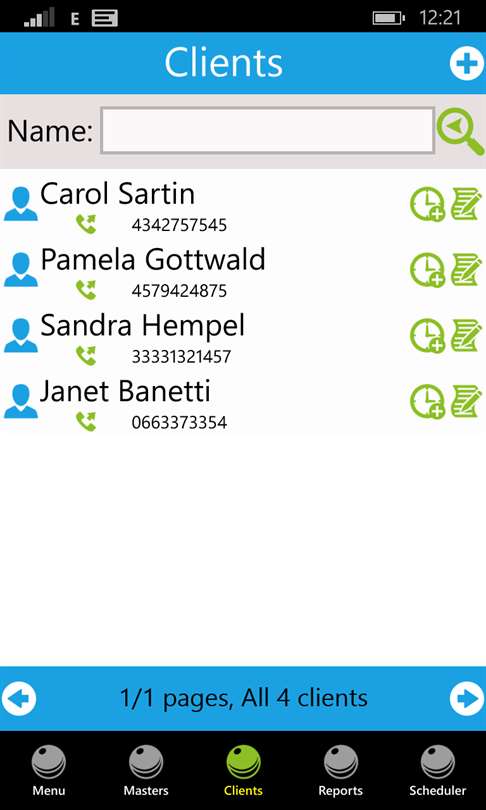Image resolution: width=486 pixels, height=810 pixels.
Task: Focus the Name search field
Action: point(268,130)
